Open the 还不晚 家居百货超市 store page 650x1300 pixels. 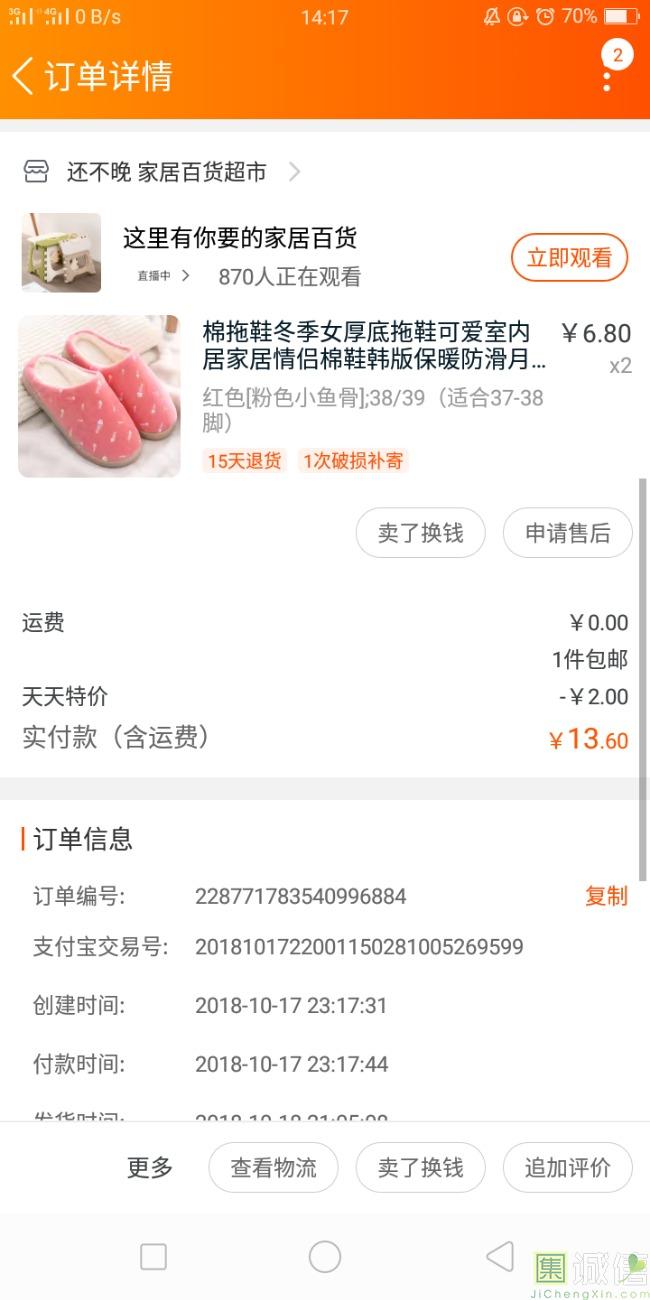pos(166,172)
